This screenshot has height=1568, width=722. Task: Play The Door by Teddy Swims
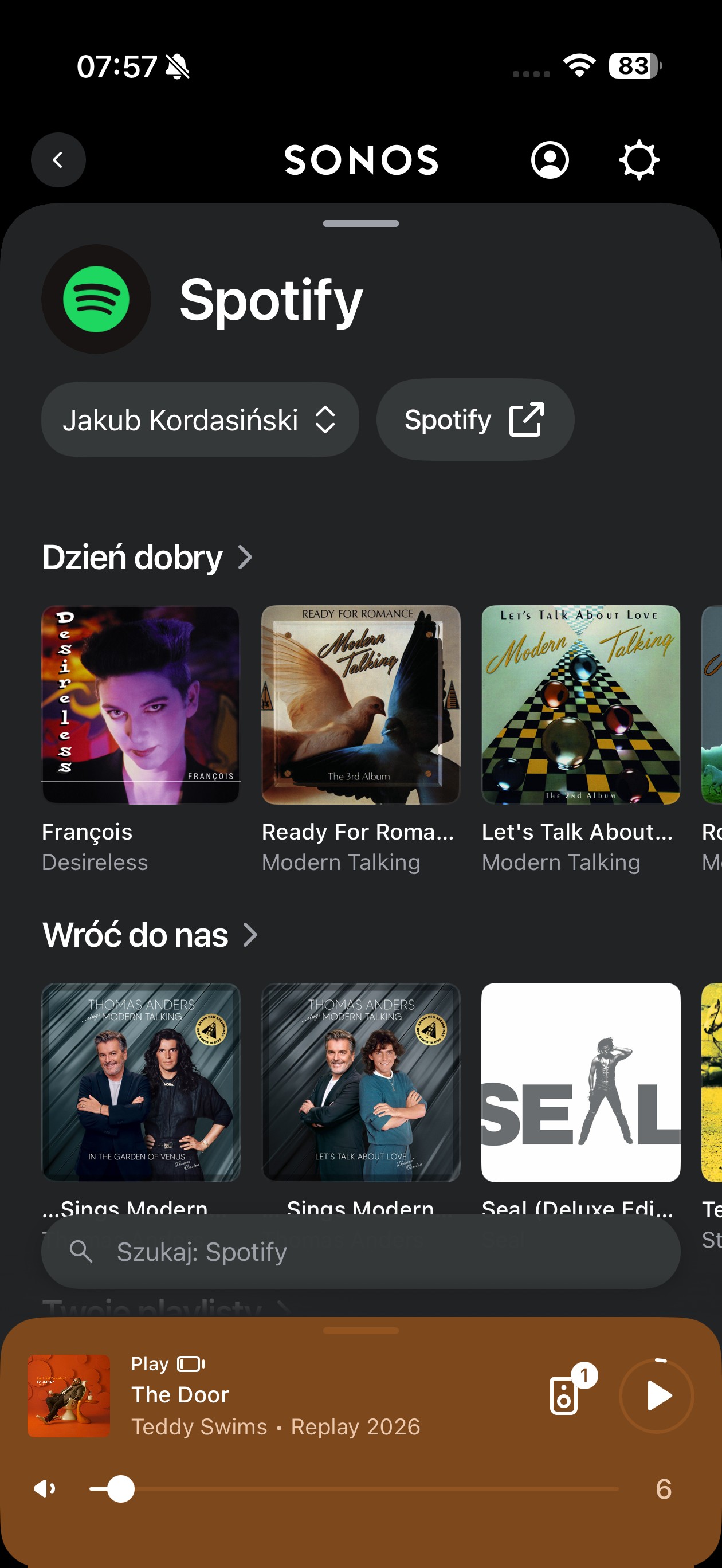(x=656, y=1395)
